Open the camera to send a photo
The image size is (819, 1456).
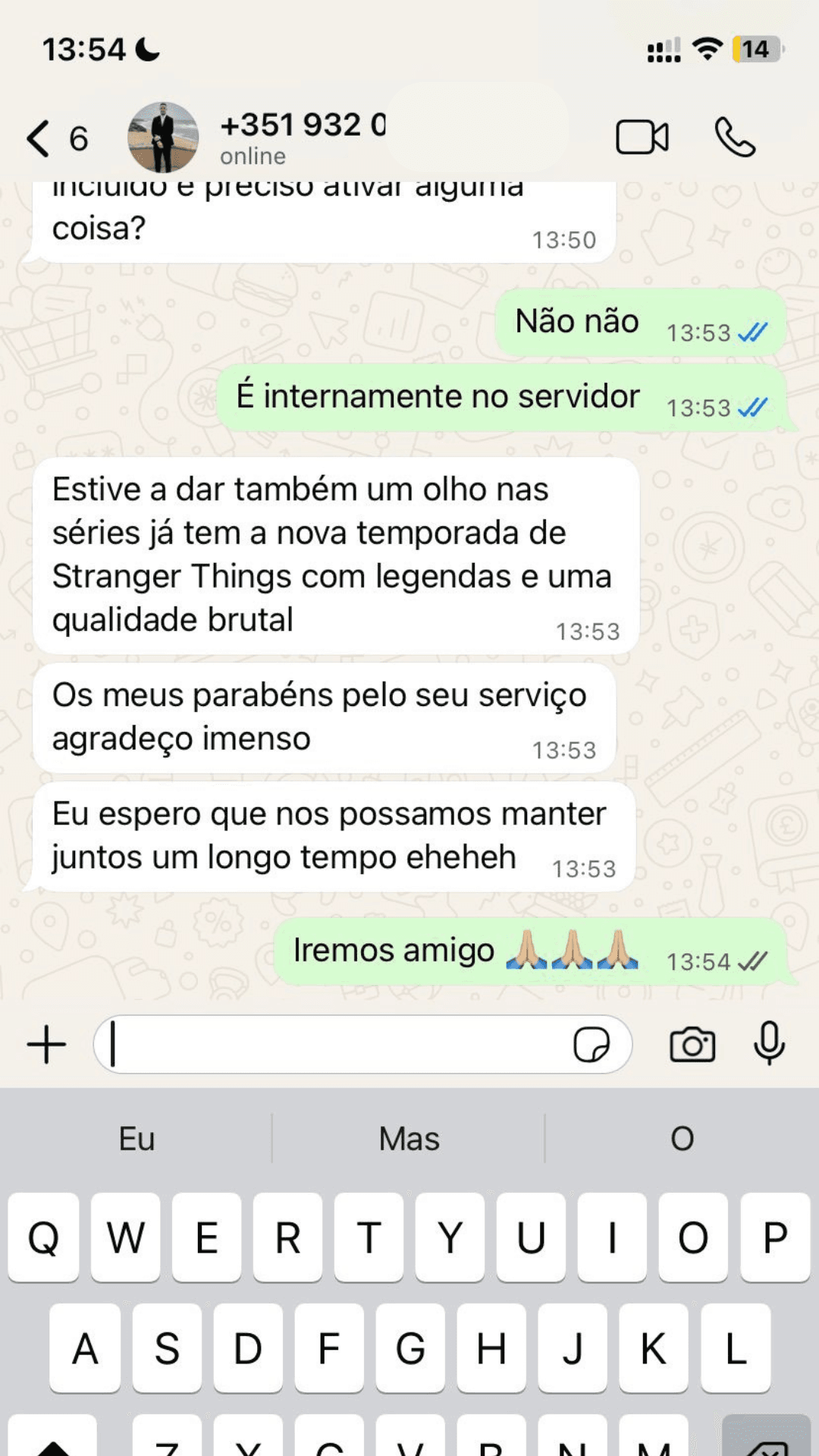pos(692,1044)
